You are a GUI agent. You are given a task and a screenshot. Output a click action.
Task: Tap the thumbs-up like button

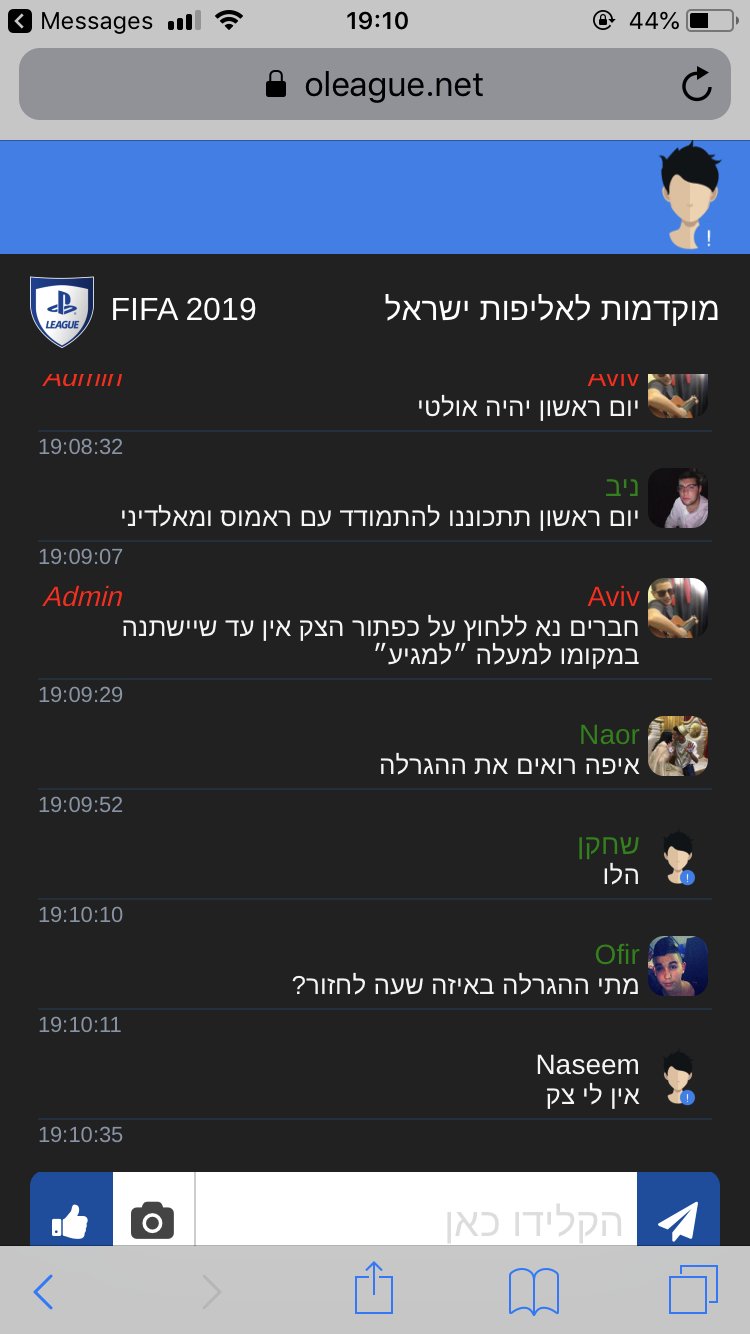tap(71, 1210)
